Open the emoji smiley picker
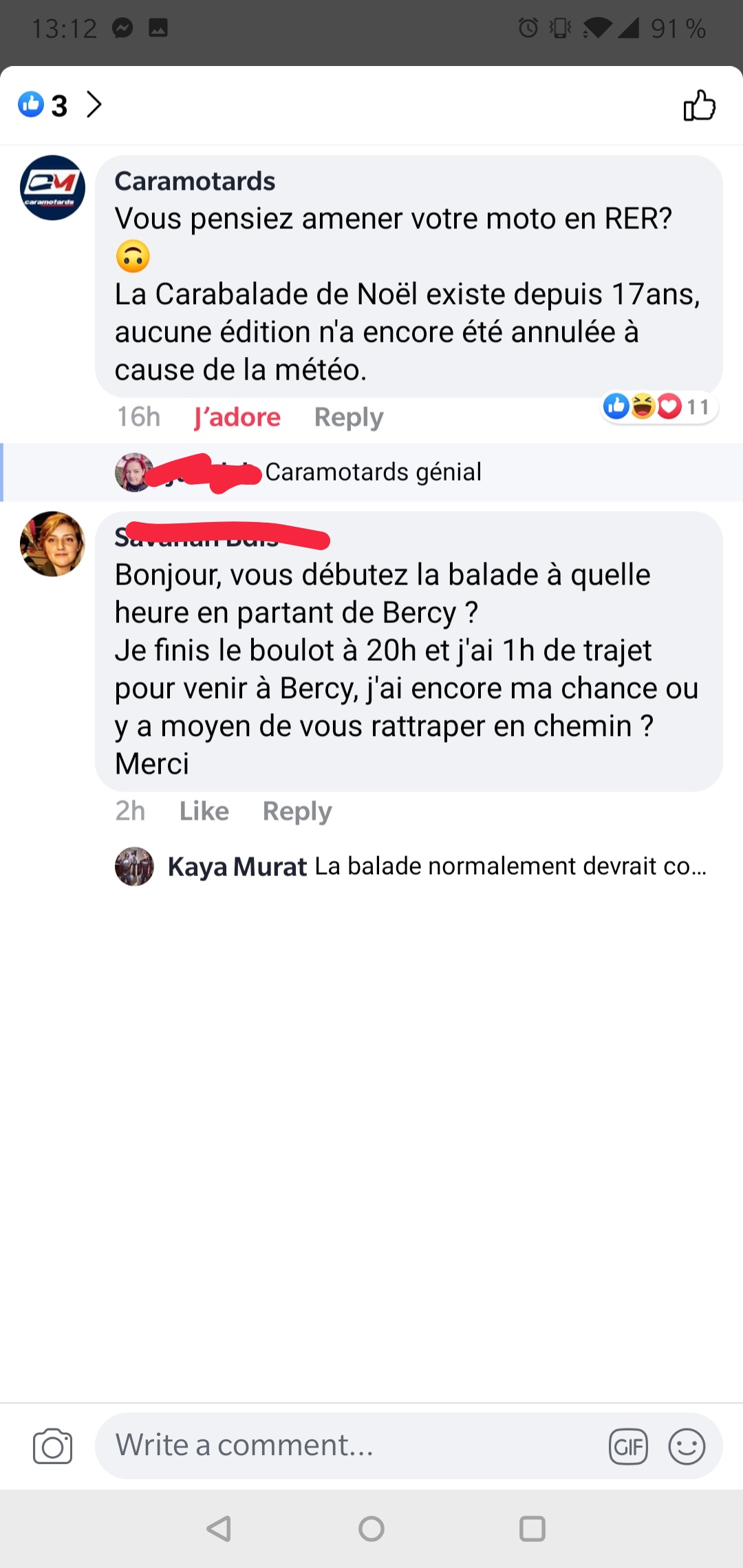This screenshot has width=743, height=1568. [x=687, y=1446]
